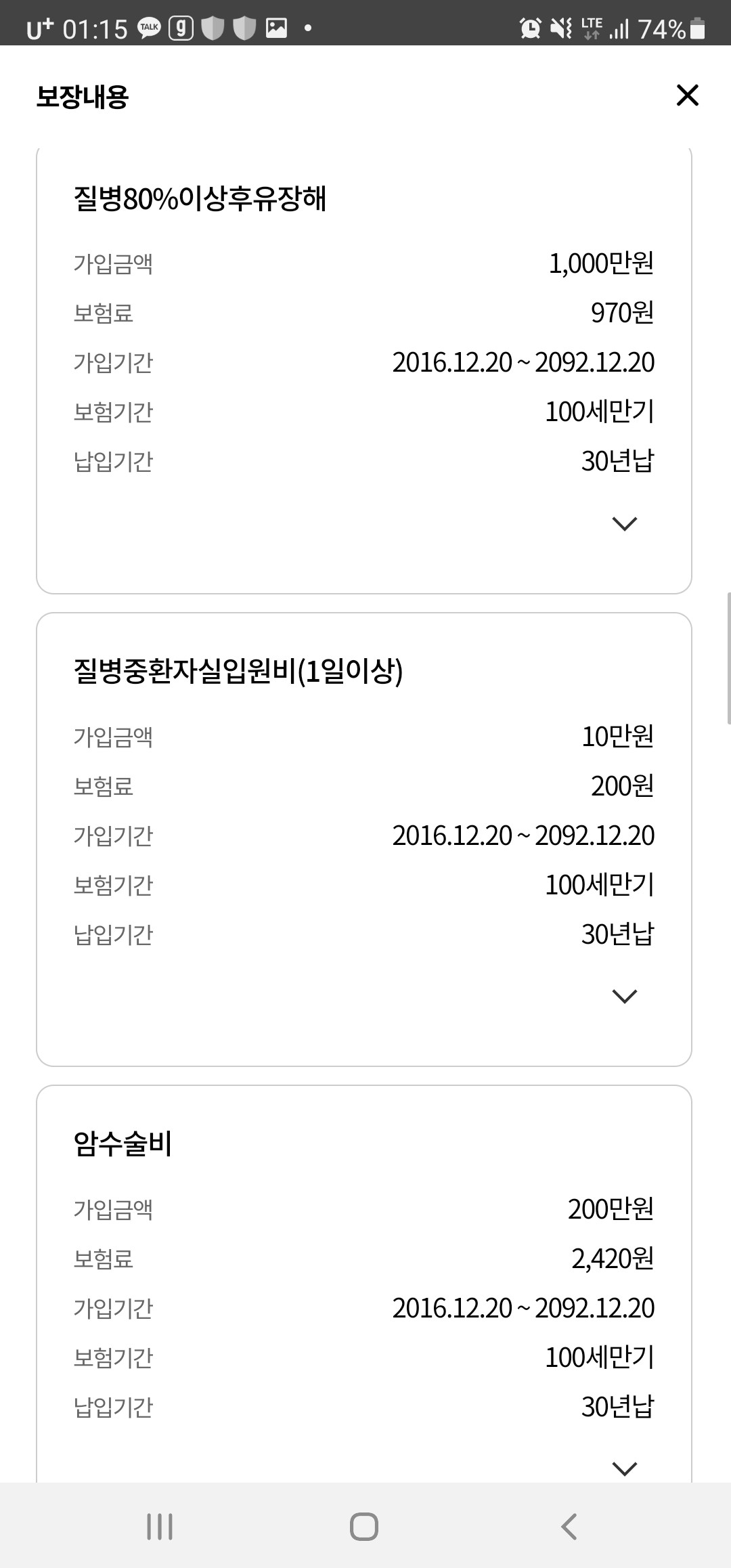
Task: Expand details for 암수술비
Action: coord(624,1468)
